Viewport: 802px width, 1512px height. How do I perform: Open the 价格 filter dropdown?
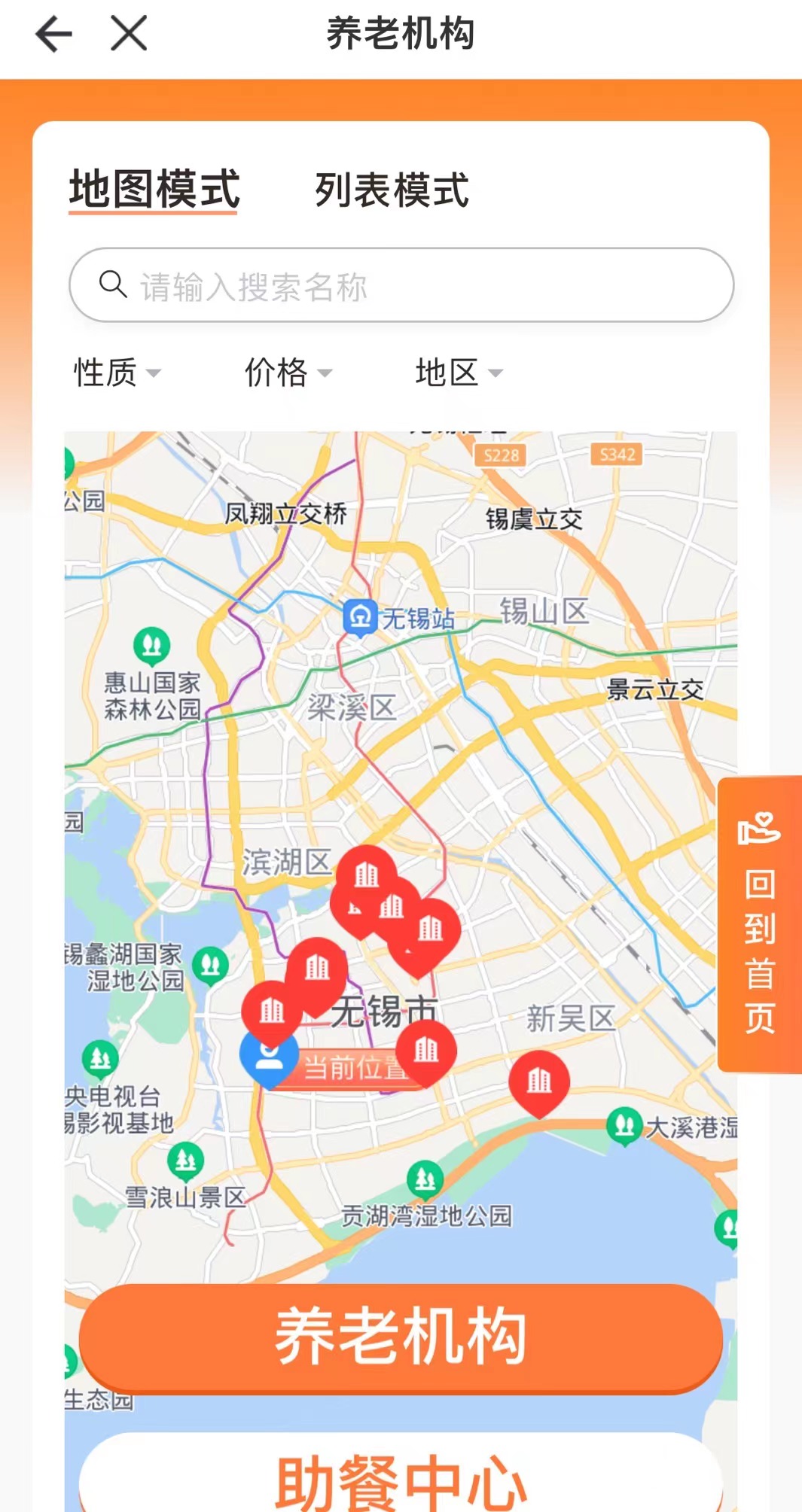click(288, 373)
